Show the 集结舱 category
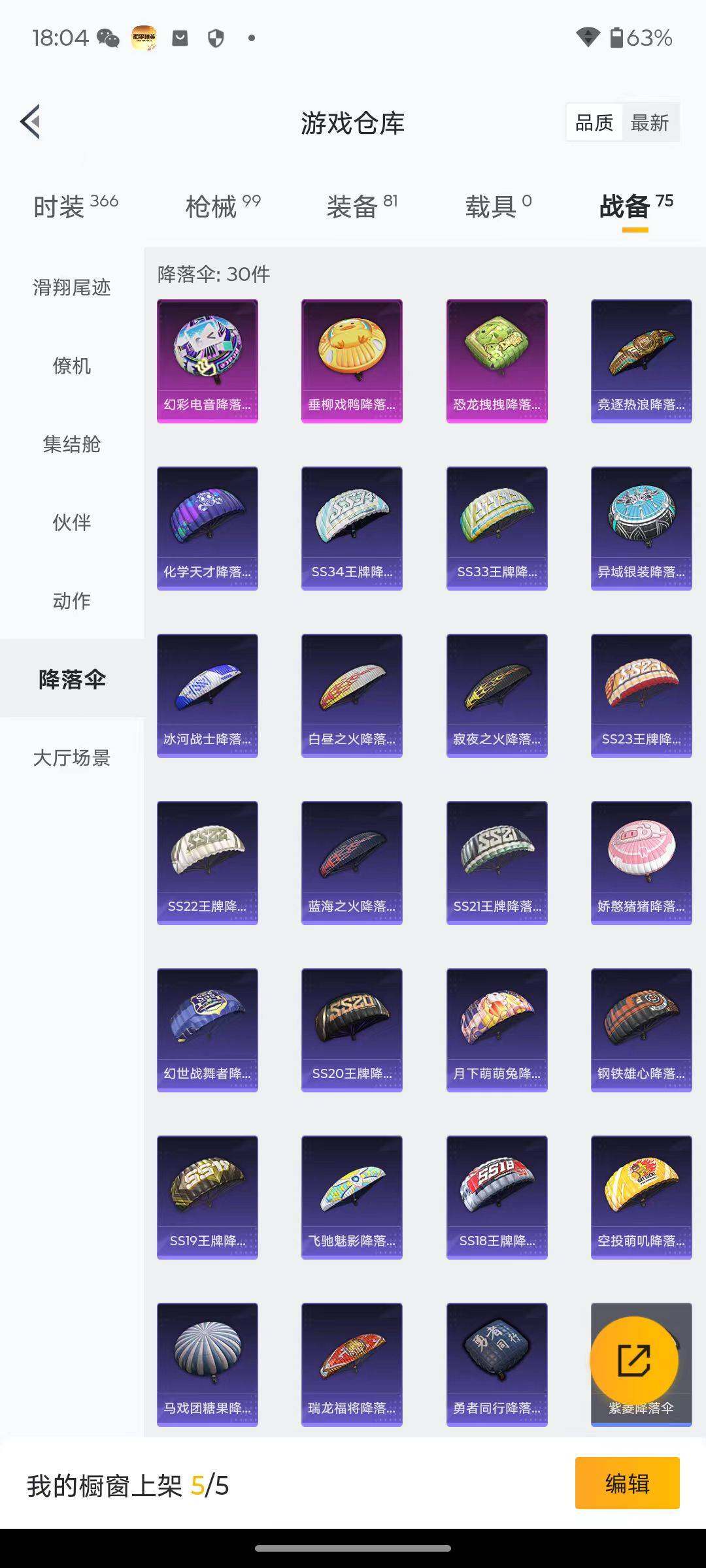This screenshot has height=1568, width=706. [72, 444]
